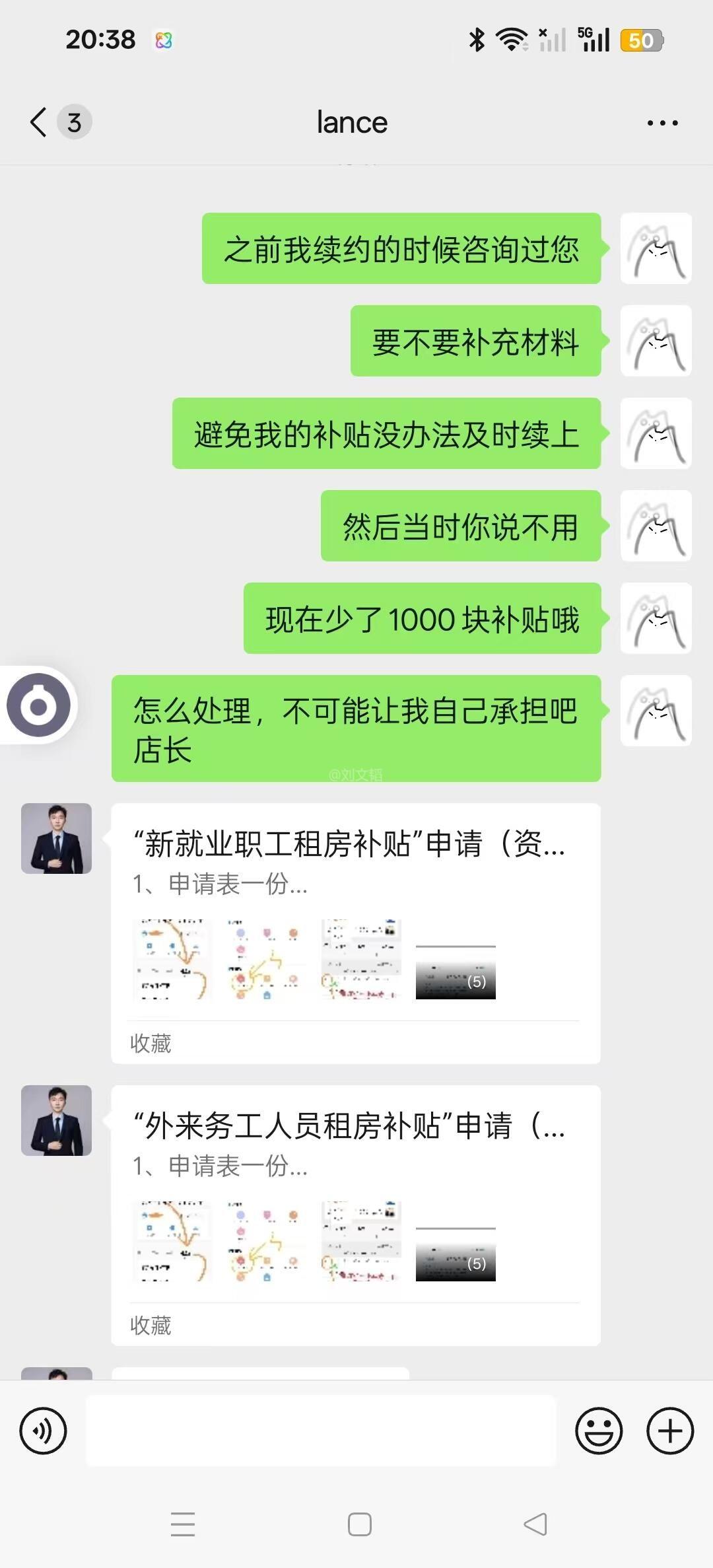Open the plus attachment menu

669,1431
